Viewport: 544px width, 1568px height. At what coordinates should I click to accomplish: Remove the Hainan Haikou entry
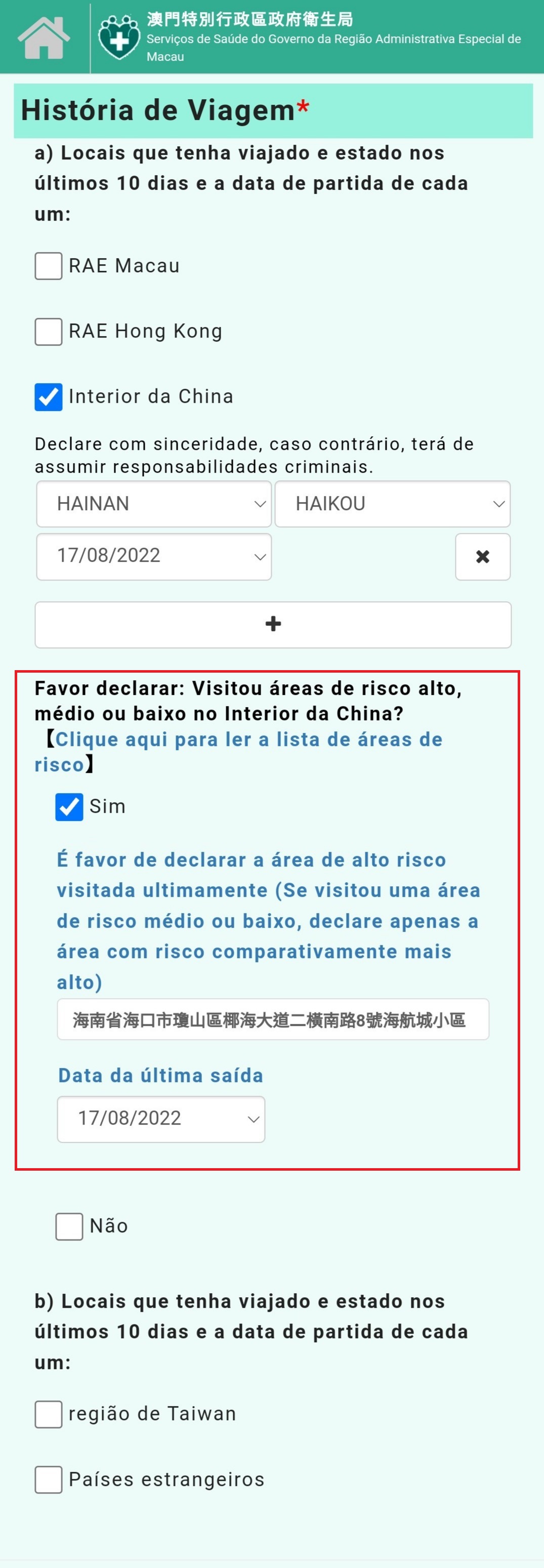482,556
